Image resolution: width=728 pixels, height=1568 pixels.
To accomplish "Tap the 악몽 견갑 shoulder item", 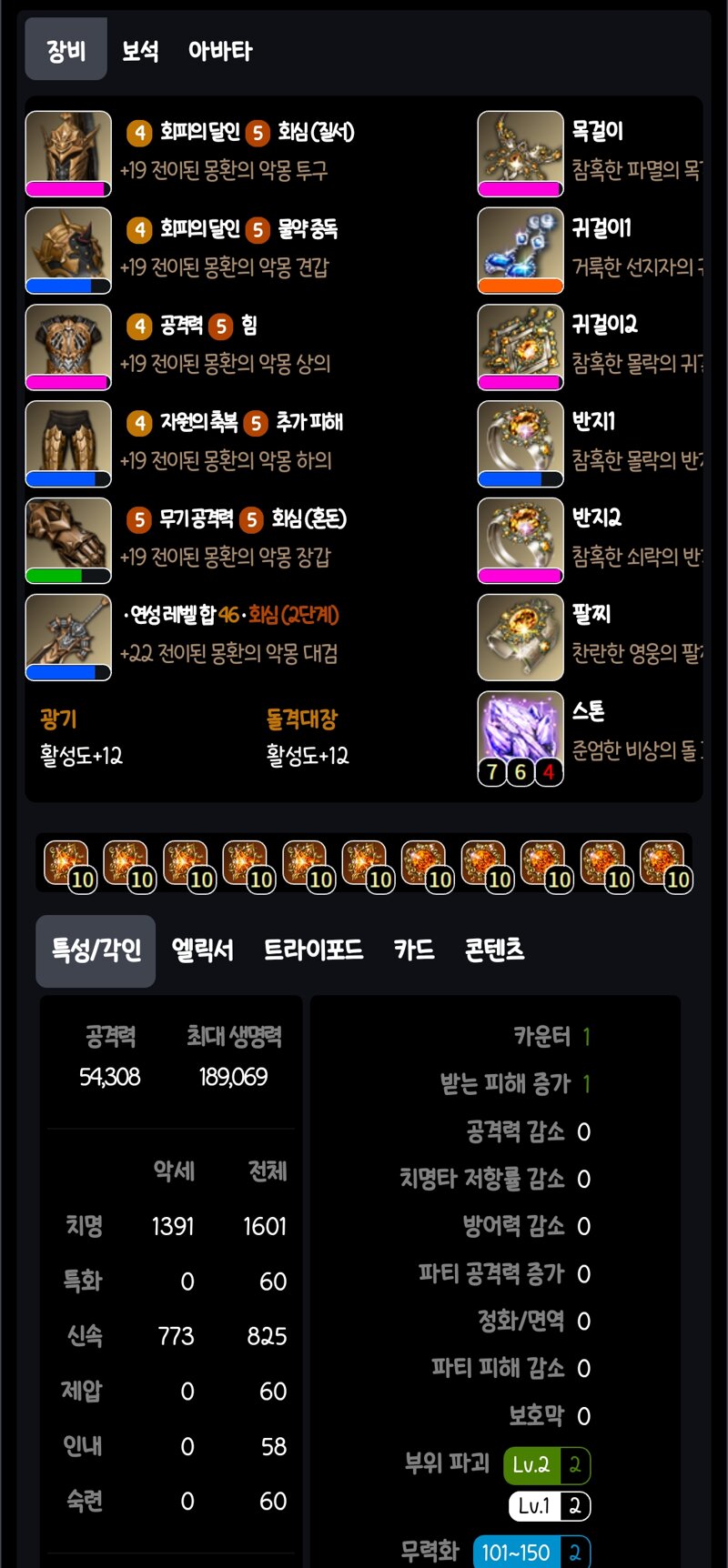I will 68,250.
